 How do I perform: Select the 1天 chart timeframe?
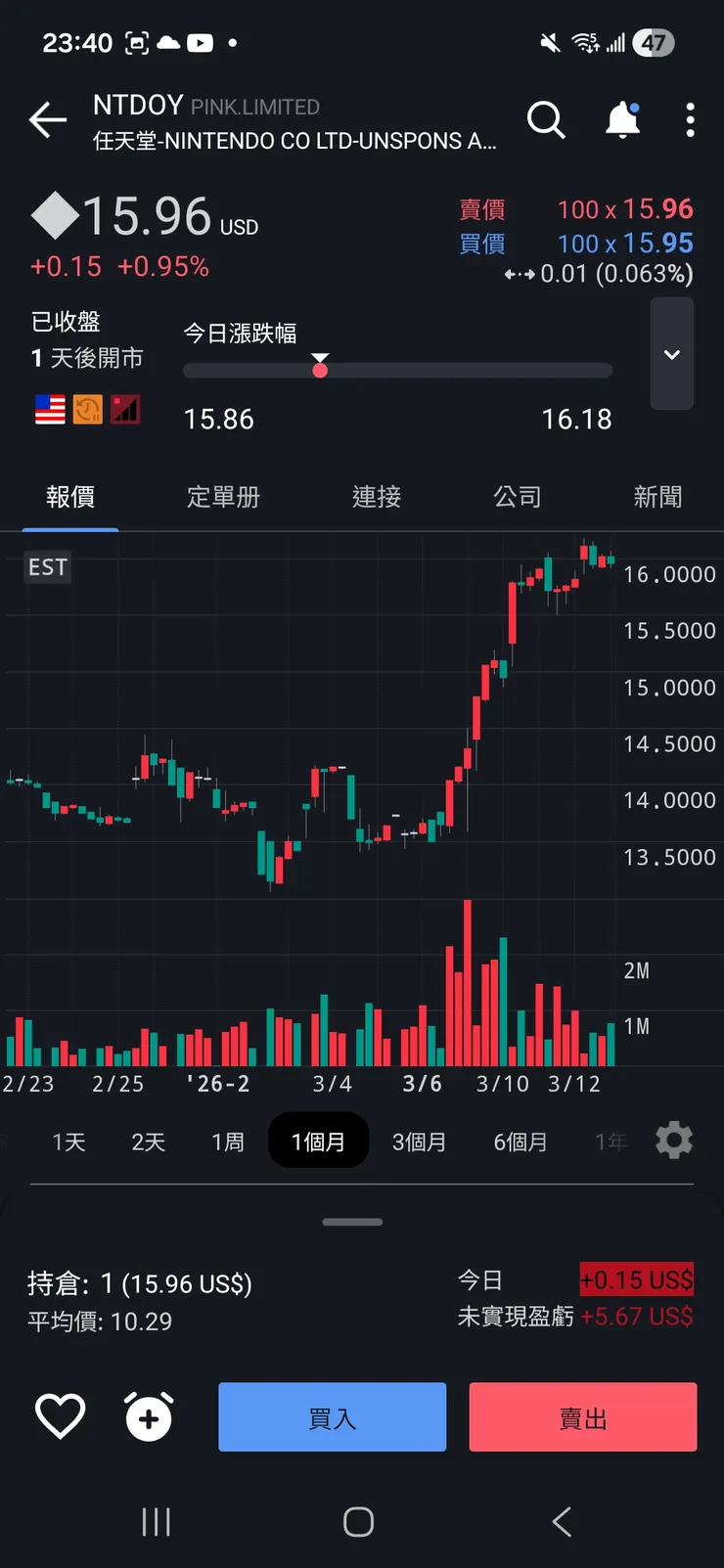(68, 1141)
